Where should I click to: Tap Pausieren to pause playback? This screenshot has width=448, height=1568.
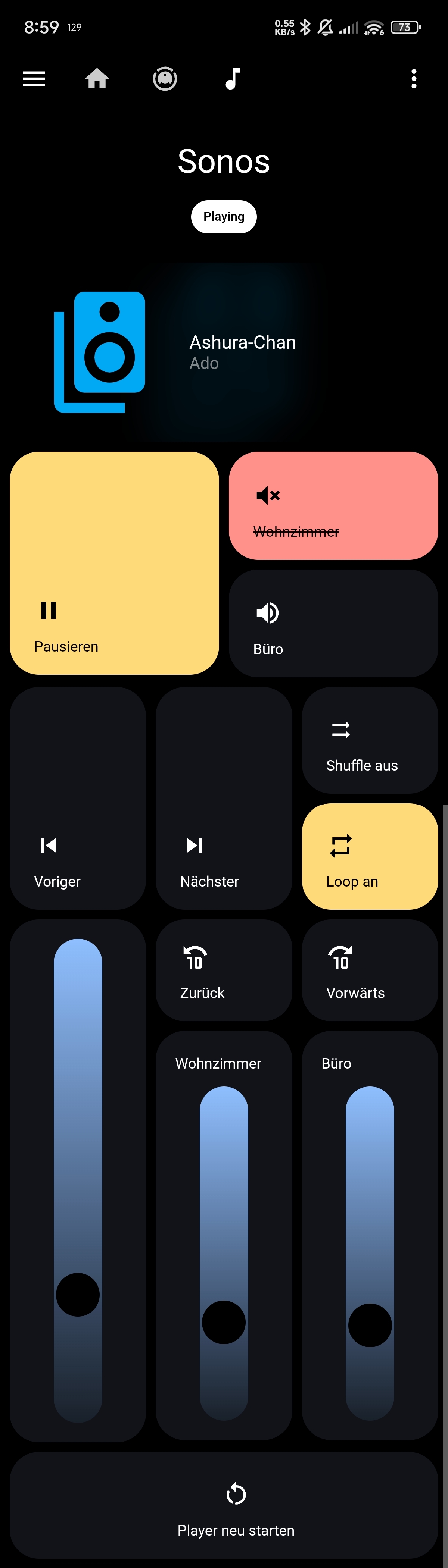114,562
